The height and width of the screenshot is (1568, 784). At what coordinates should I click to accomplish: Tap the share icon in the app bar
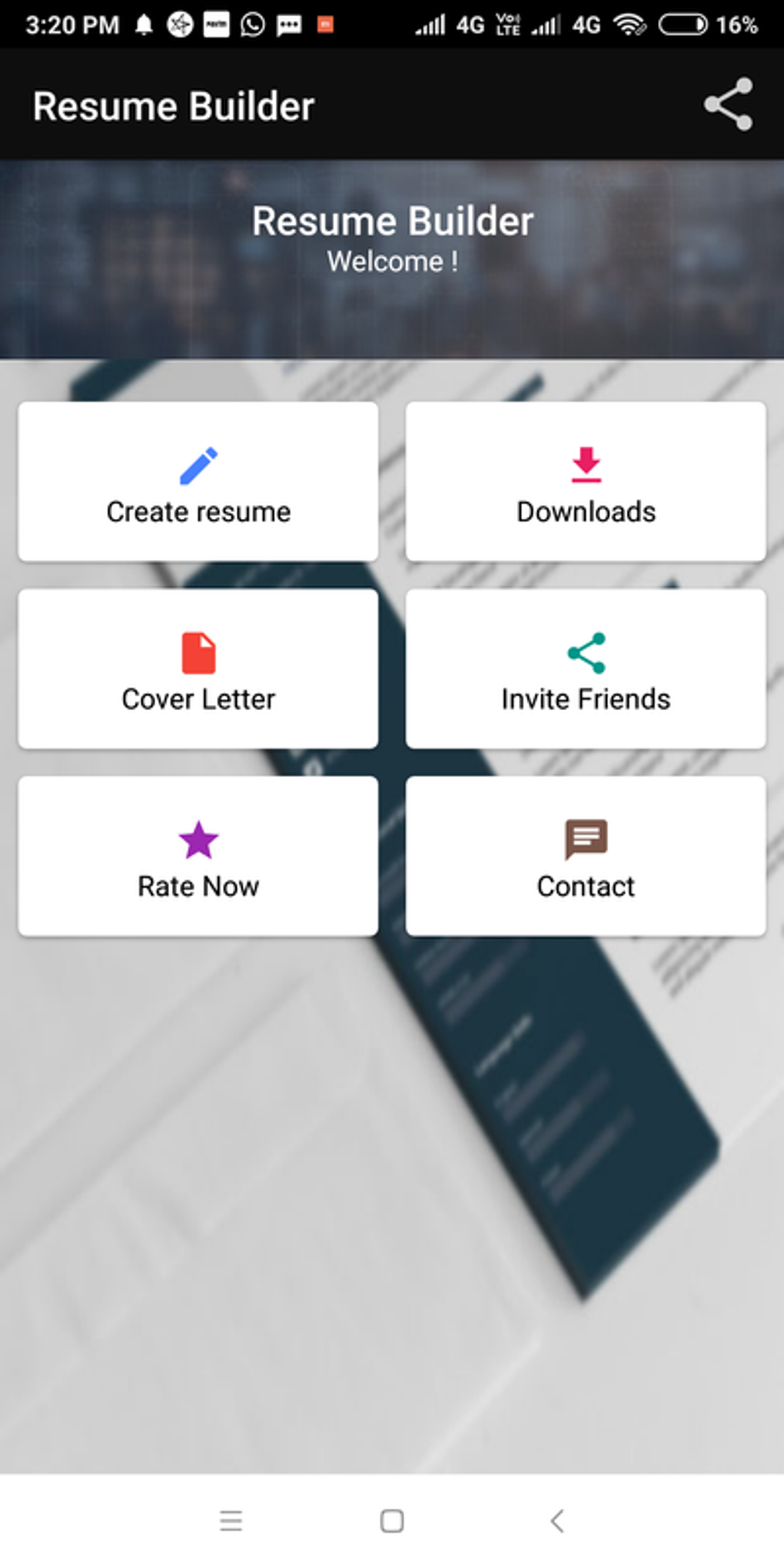point(728,105)
